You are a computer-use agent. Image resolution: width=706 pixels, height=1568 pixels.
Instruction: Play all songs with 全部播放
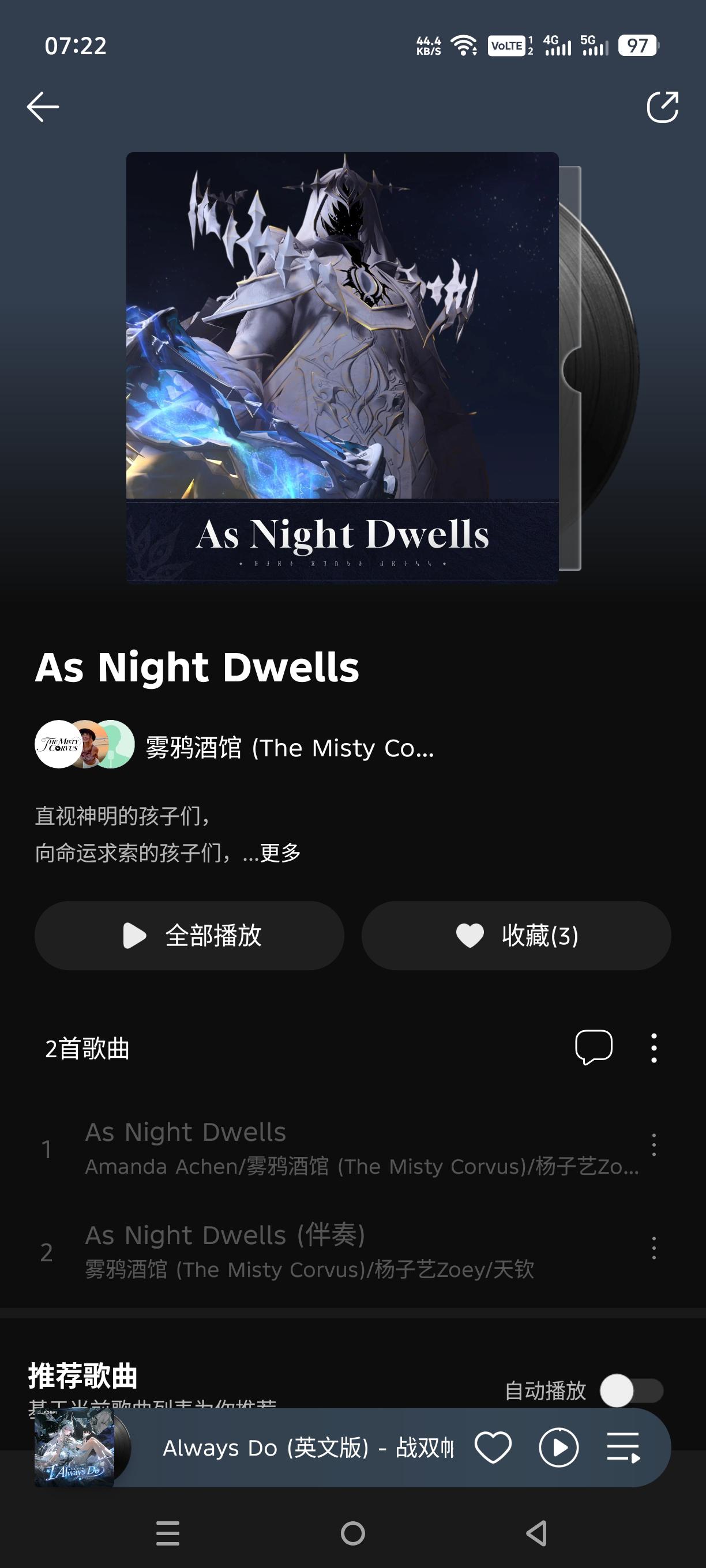(x=189, y=935)
